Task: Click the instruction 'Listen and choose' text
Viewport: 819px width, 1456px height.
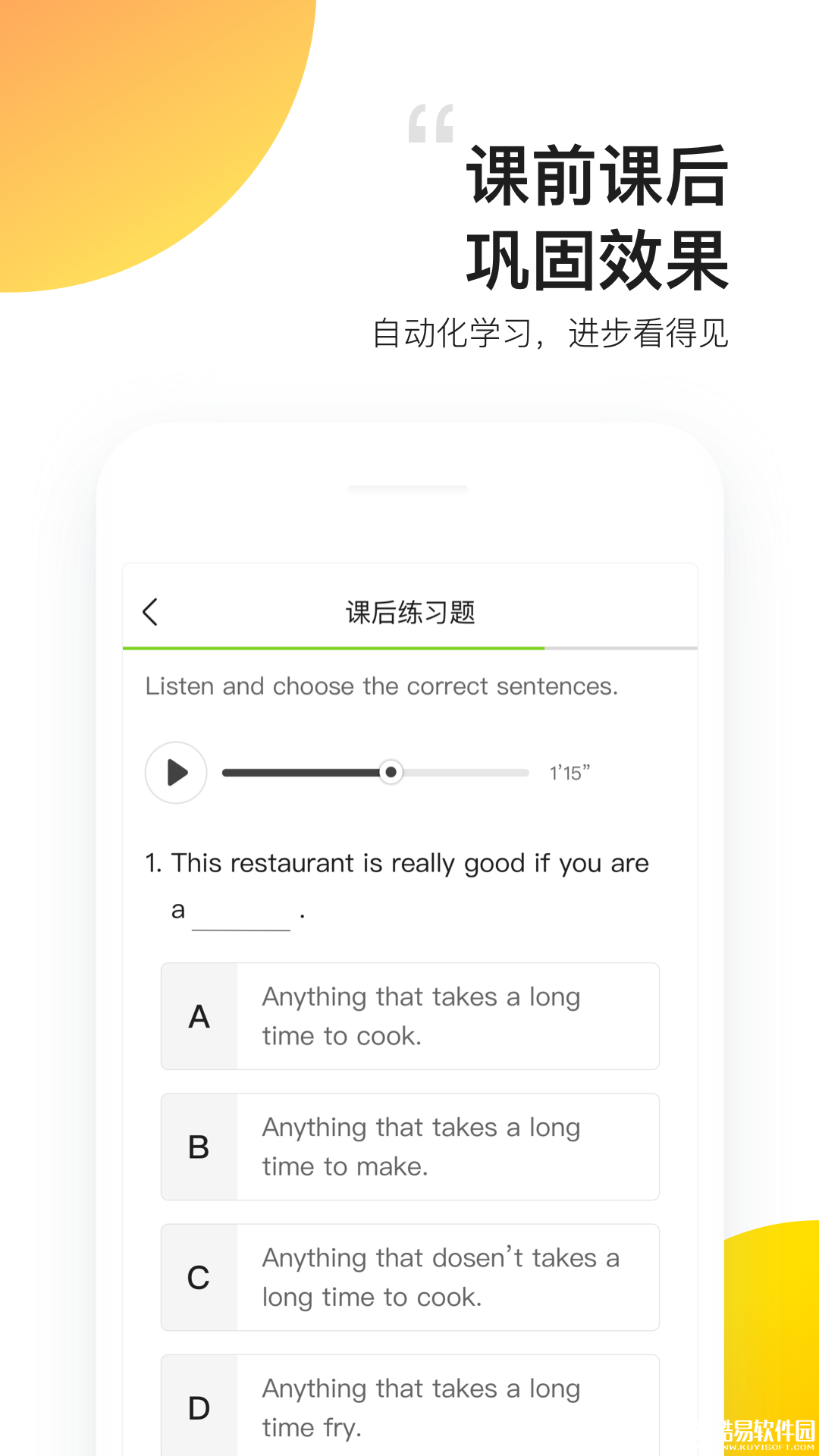Action: pyautogui.click(x=382, y=686)
